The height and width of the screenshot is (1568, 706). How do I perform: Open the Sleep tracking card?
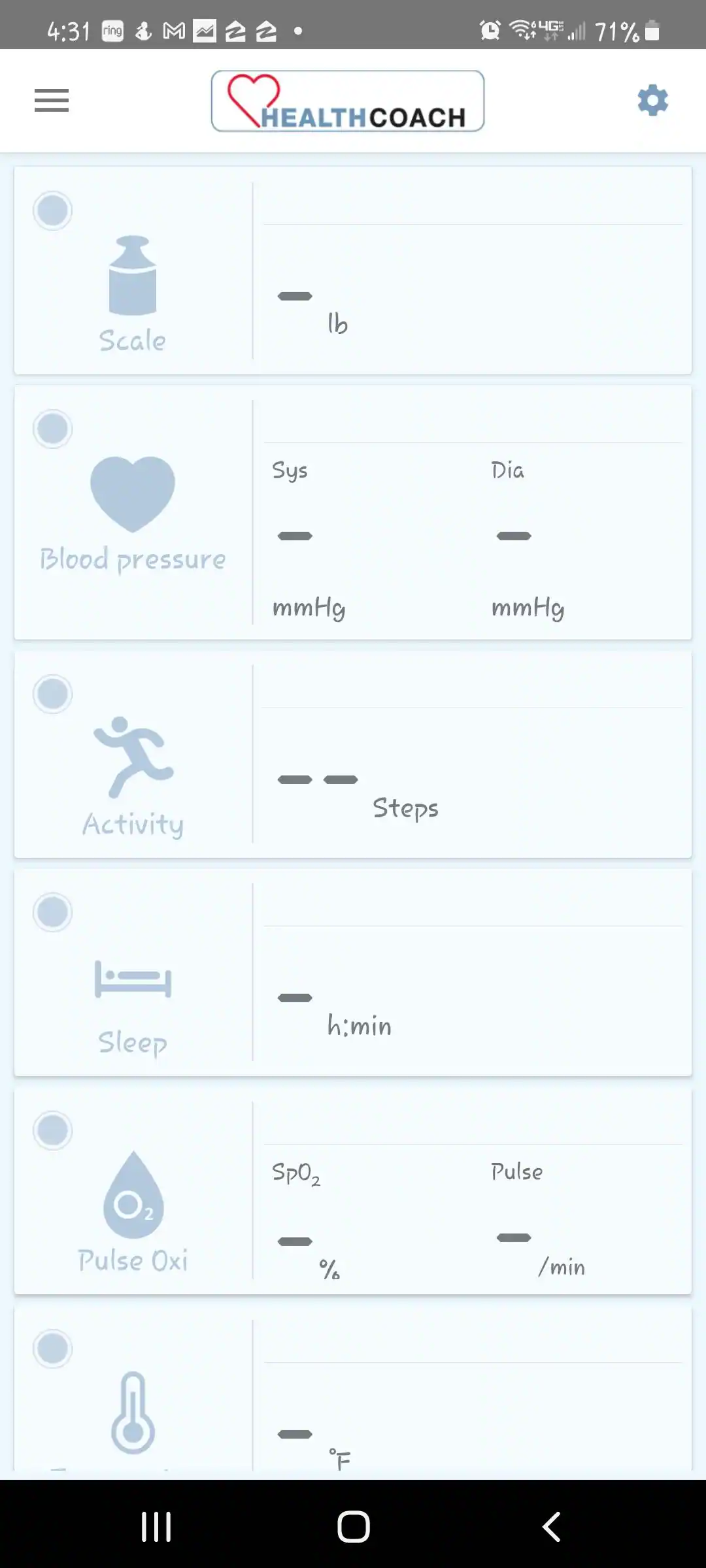353,972
